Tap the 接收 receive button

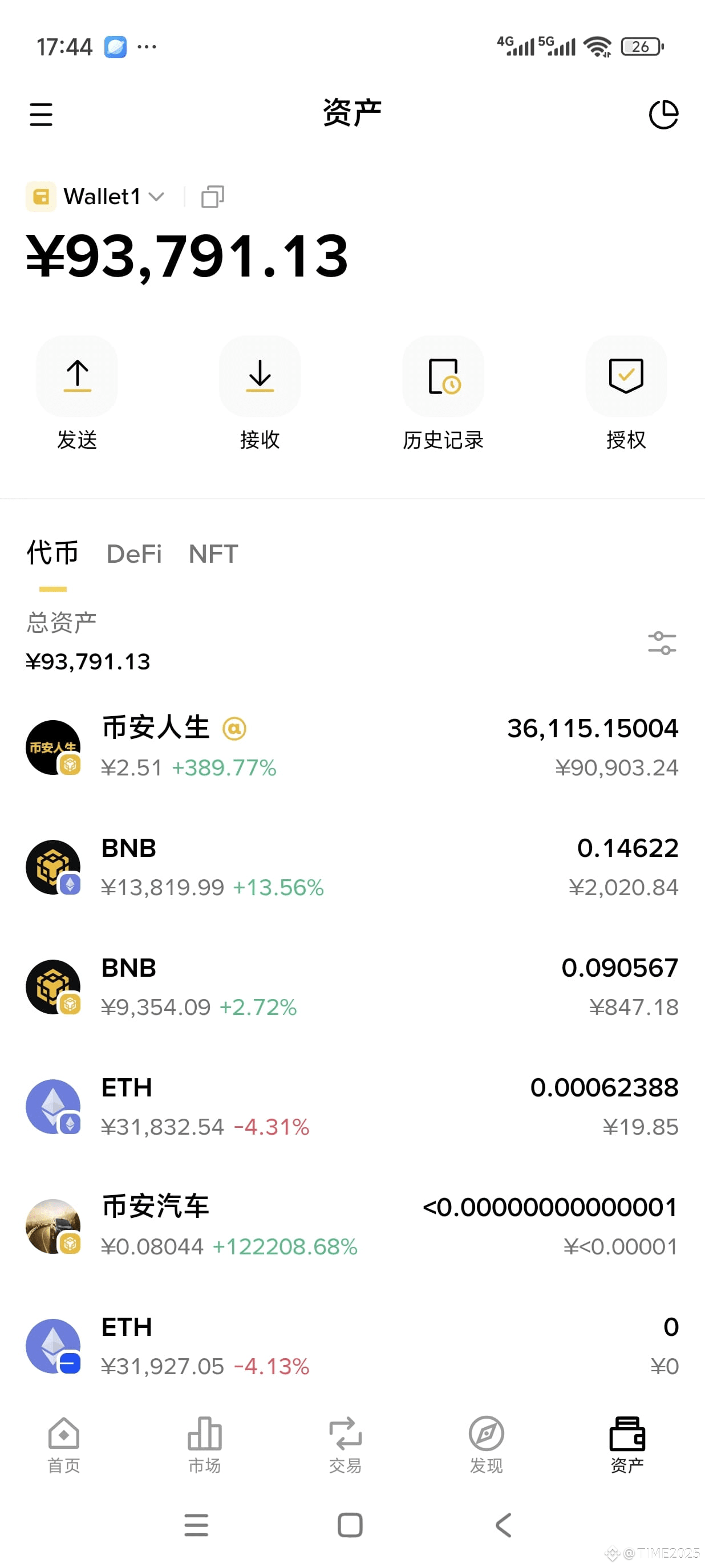(260, 376)
